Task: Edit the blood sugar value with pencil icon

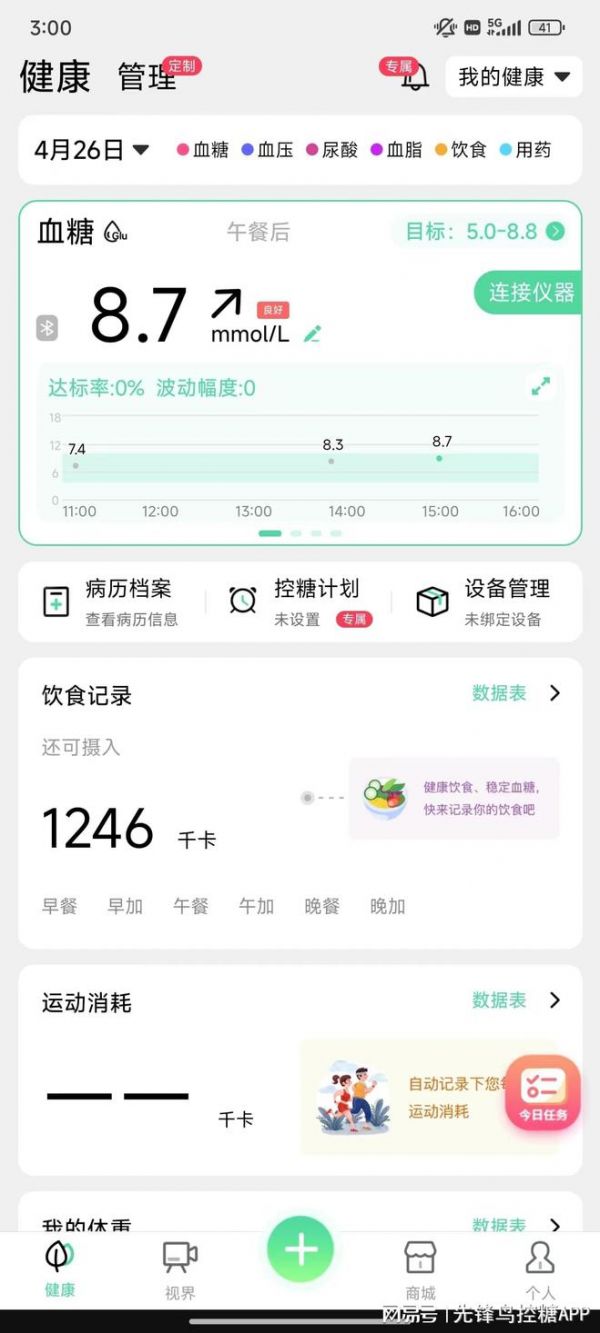Action: 313,334
